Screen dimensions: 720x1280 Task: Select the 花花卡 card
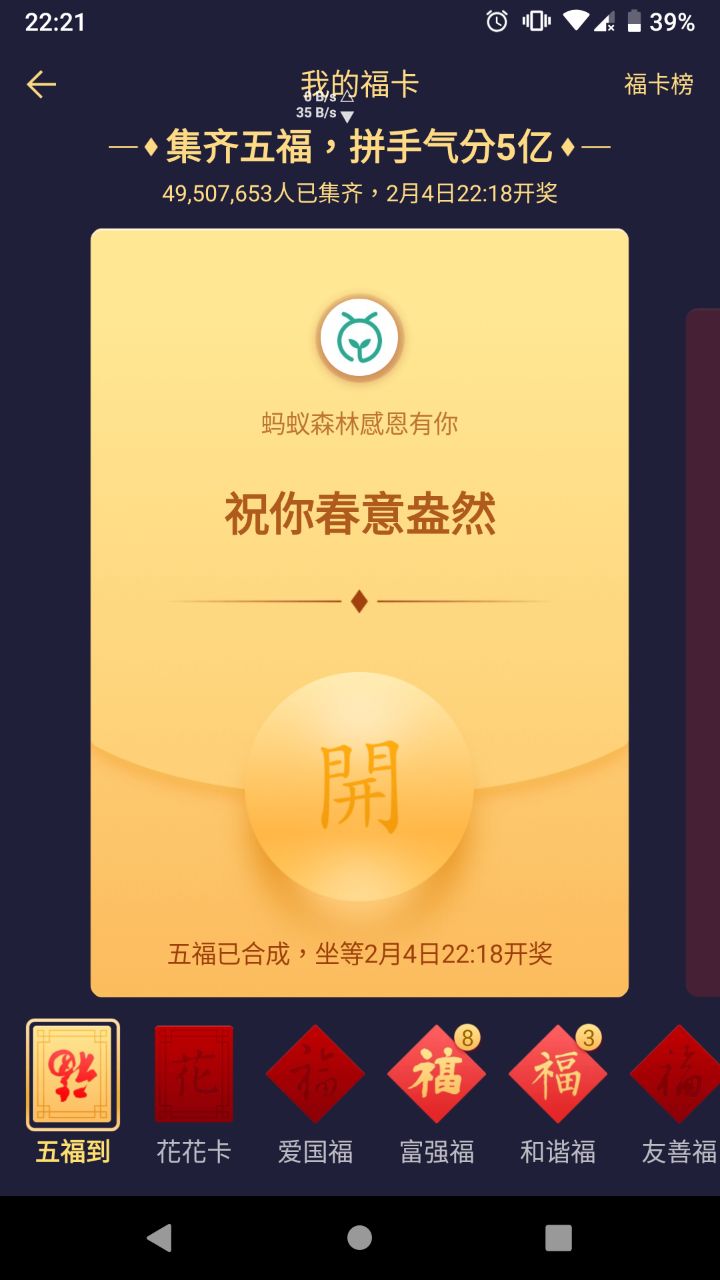194,1075
